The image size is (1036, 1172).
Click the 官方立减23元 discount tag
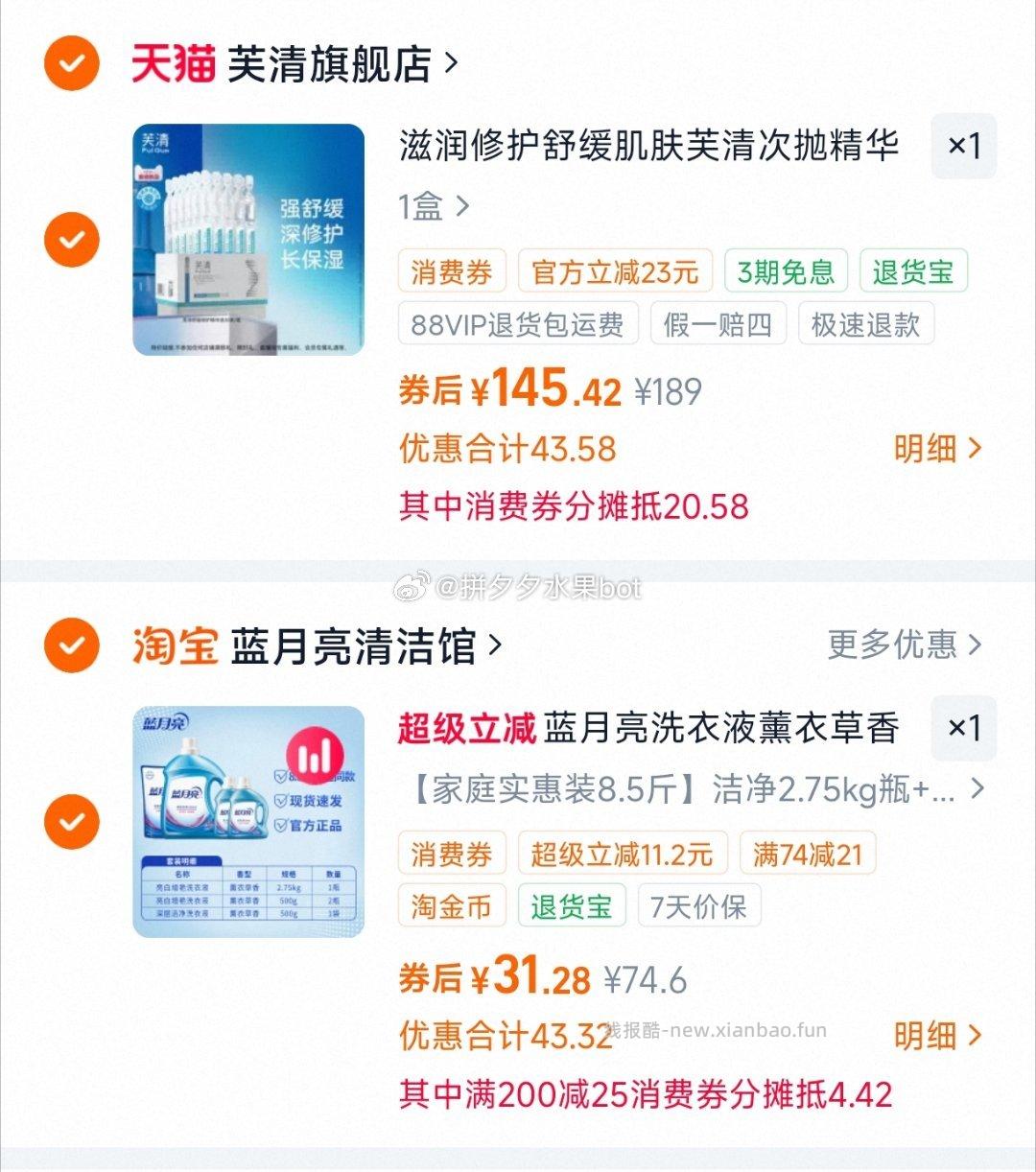[x=619, y=271]
